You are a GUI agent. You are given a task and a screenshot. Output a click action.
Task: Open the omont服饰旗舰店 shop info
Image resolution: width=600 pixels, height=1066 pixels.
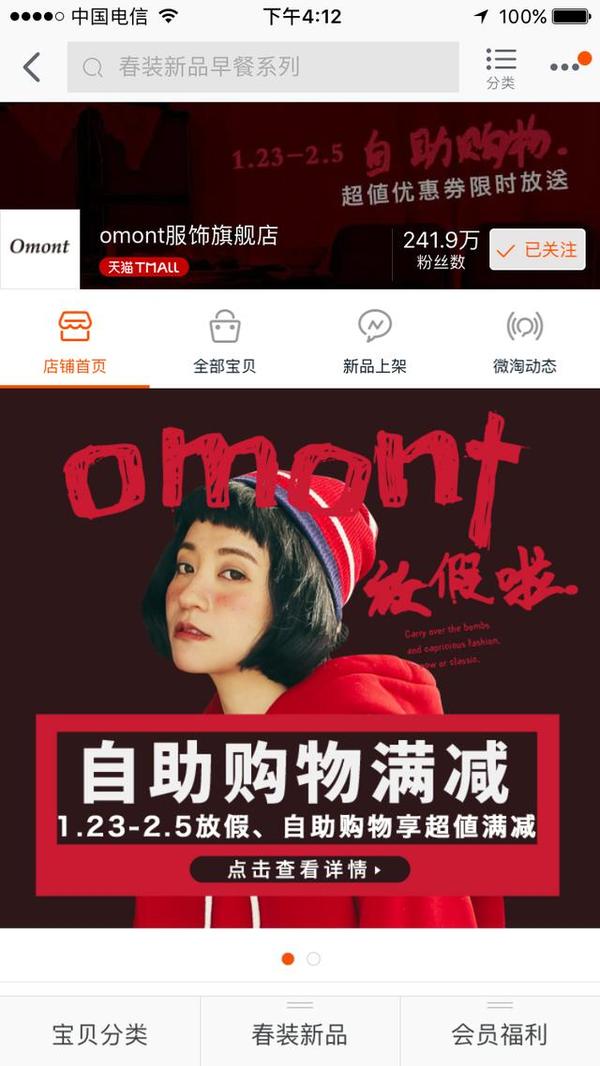189,237
